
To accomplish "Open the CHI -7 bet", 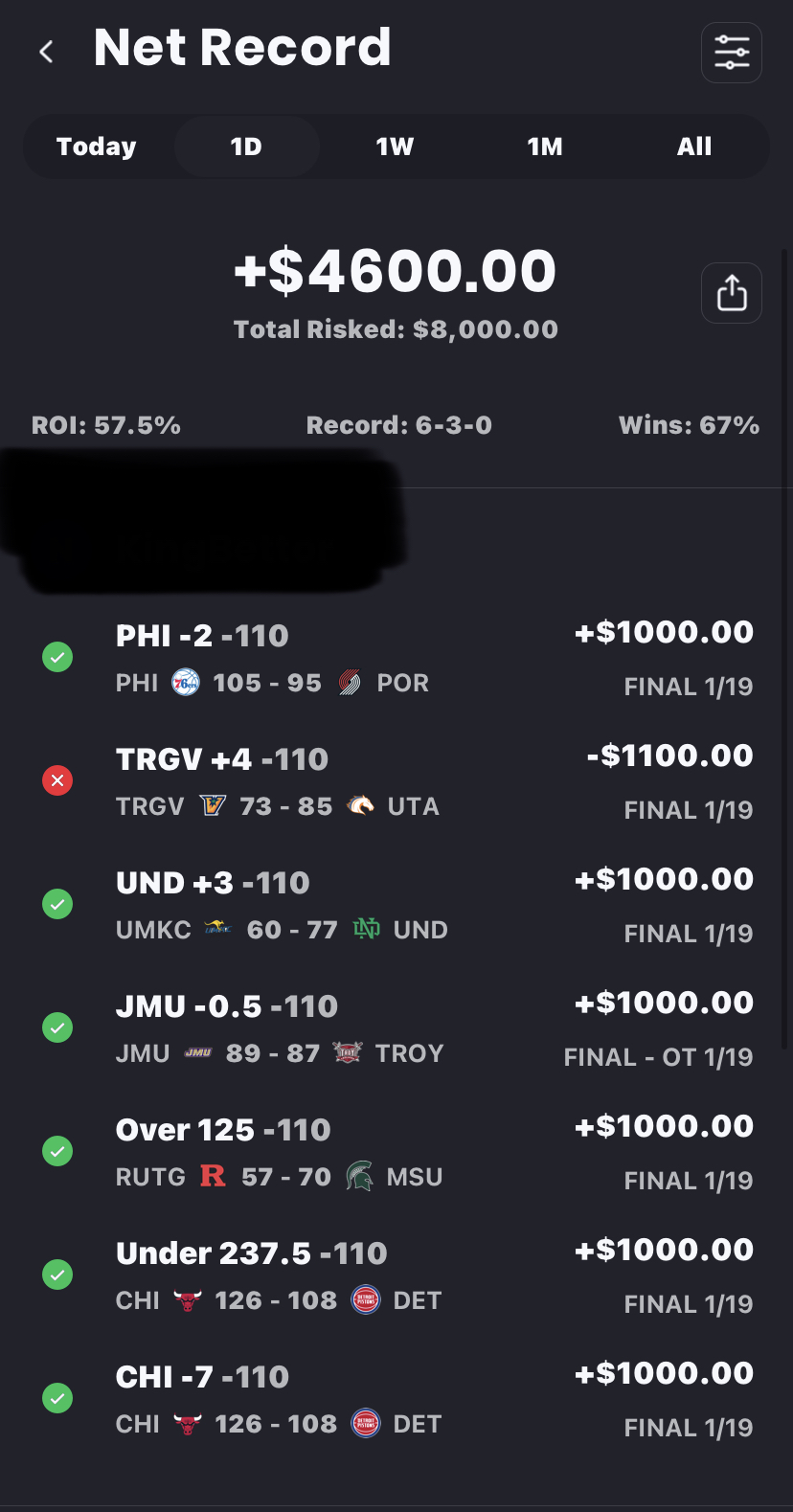I will 396,1399.
